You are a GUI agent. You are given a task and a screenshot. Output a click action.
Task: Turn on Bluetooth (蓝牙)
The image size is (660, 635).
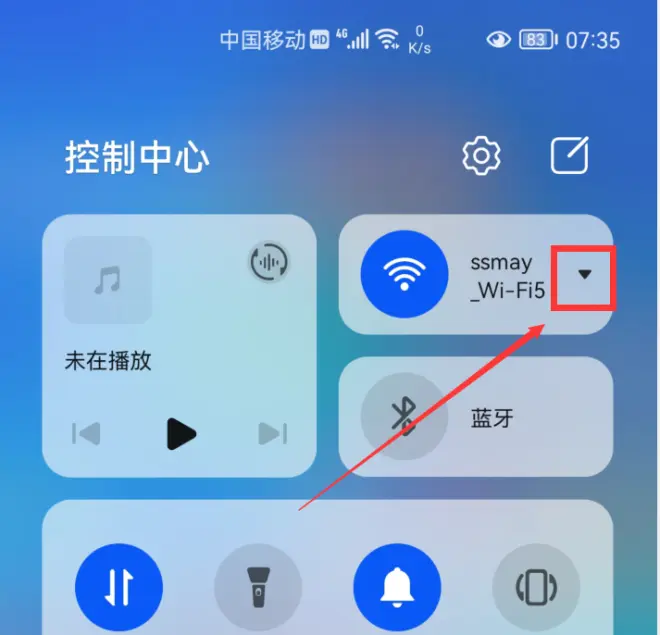coord(404,417)
